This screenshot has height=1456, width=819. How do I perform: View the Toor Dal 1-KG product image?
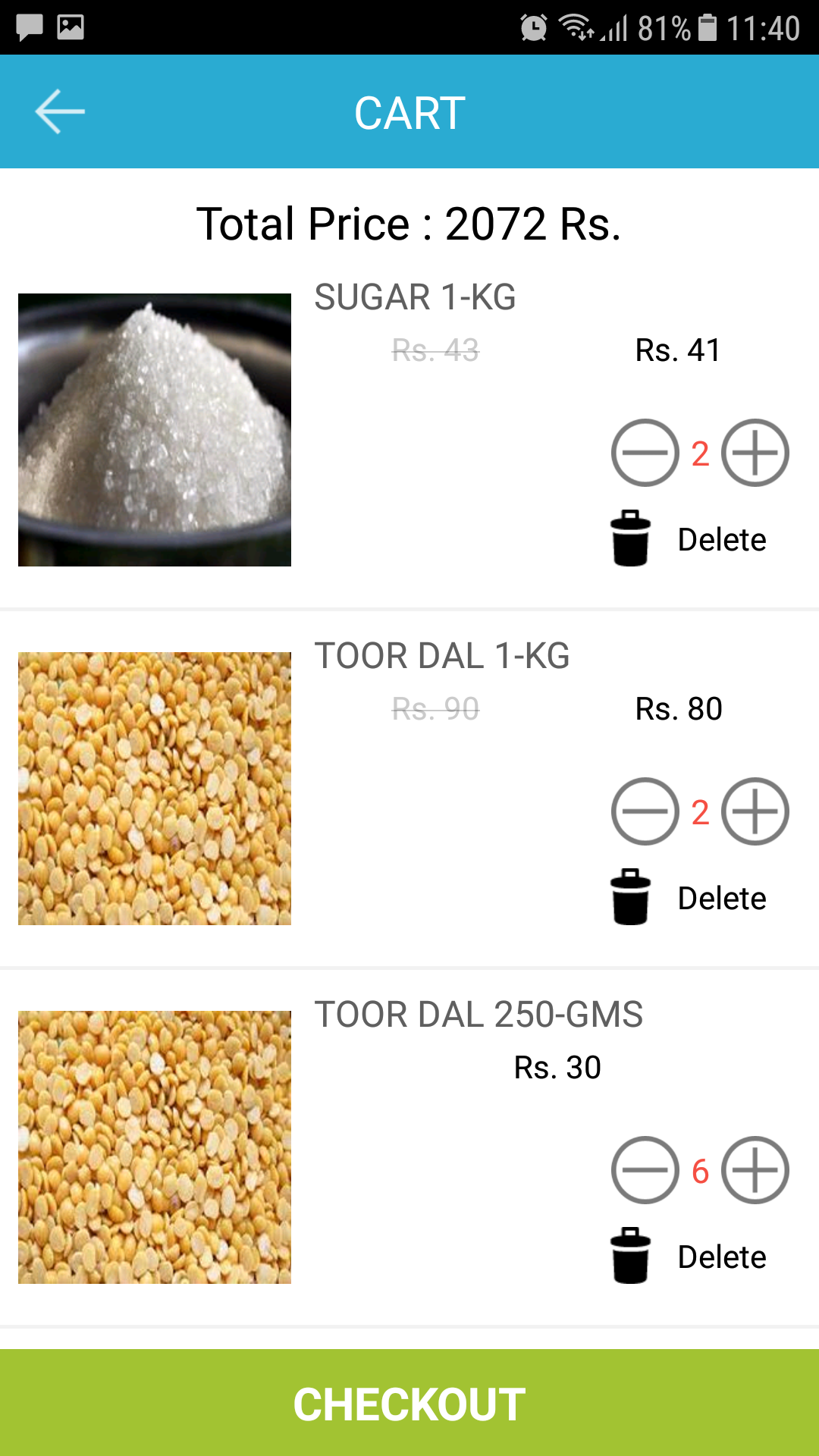(155, 789)
